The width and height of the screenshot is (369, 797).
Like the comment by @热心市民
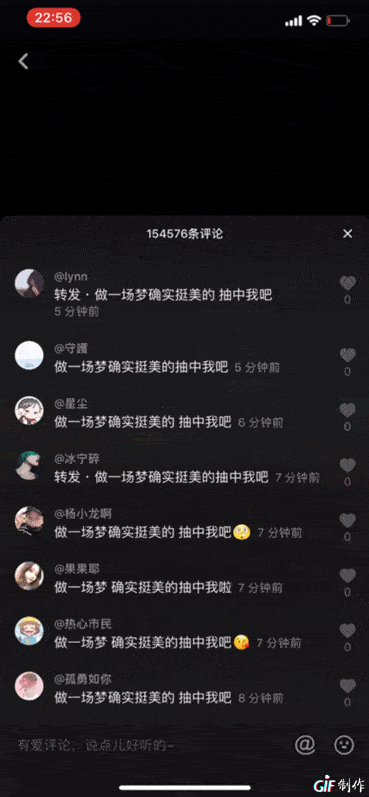pos(348,631)
